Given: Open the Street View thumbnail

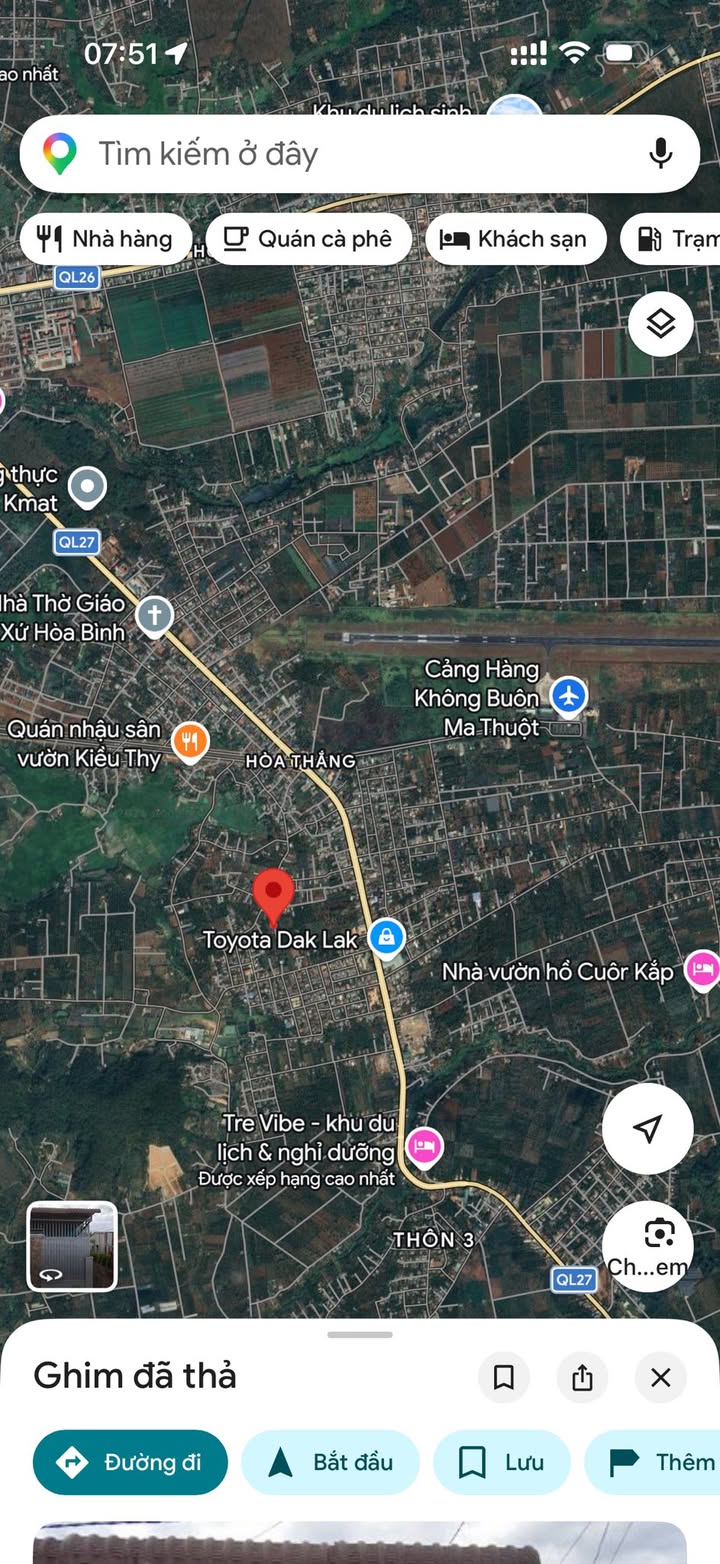Looking at the screenshot, I should click(x=72, y=1246).
